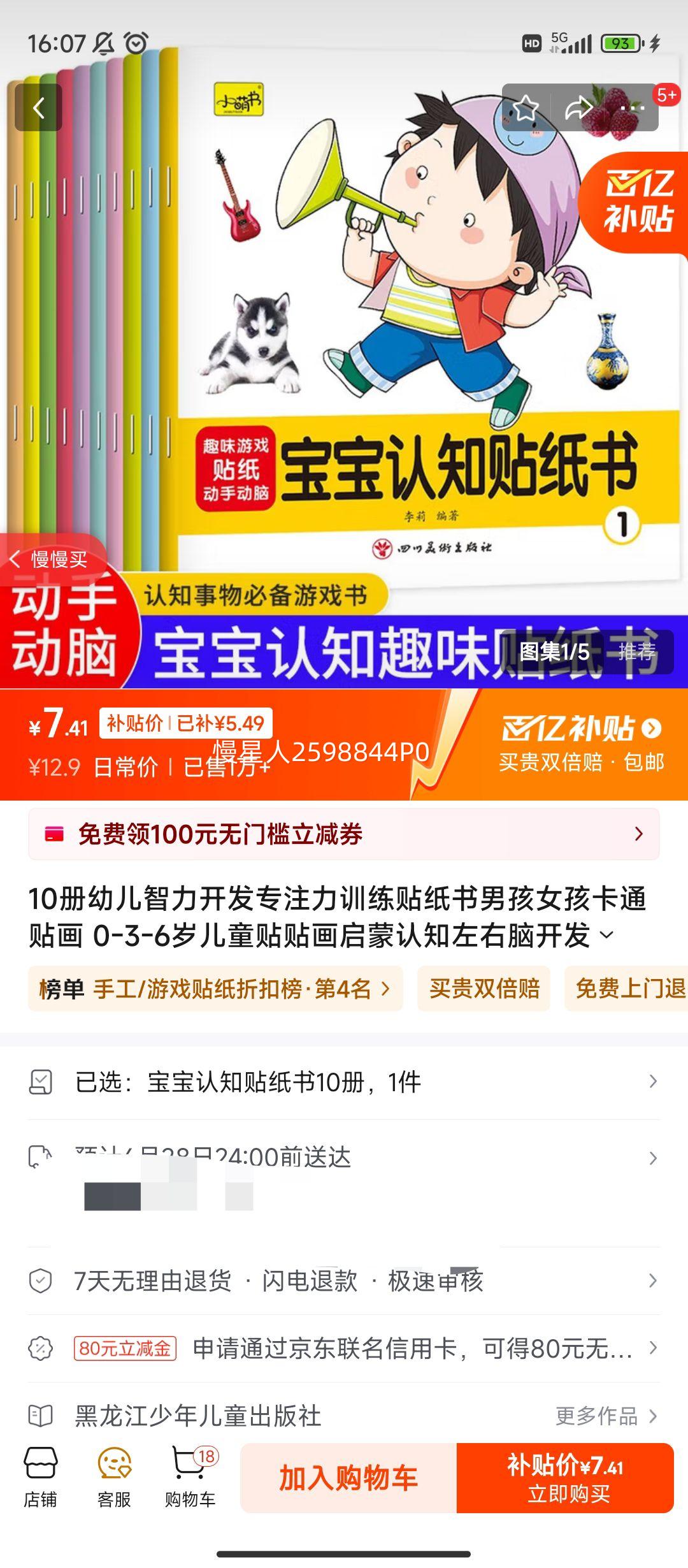Open the 店铺 store page

click(41, 1477)
